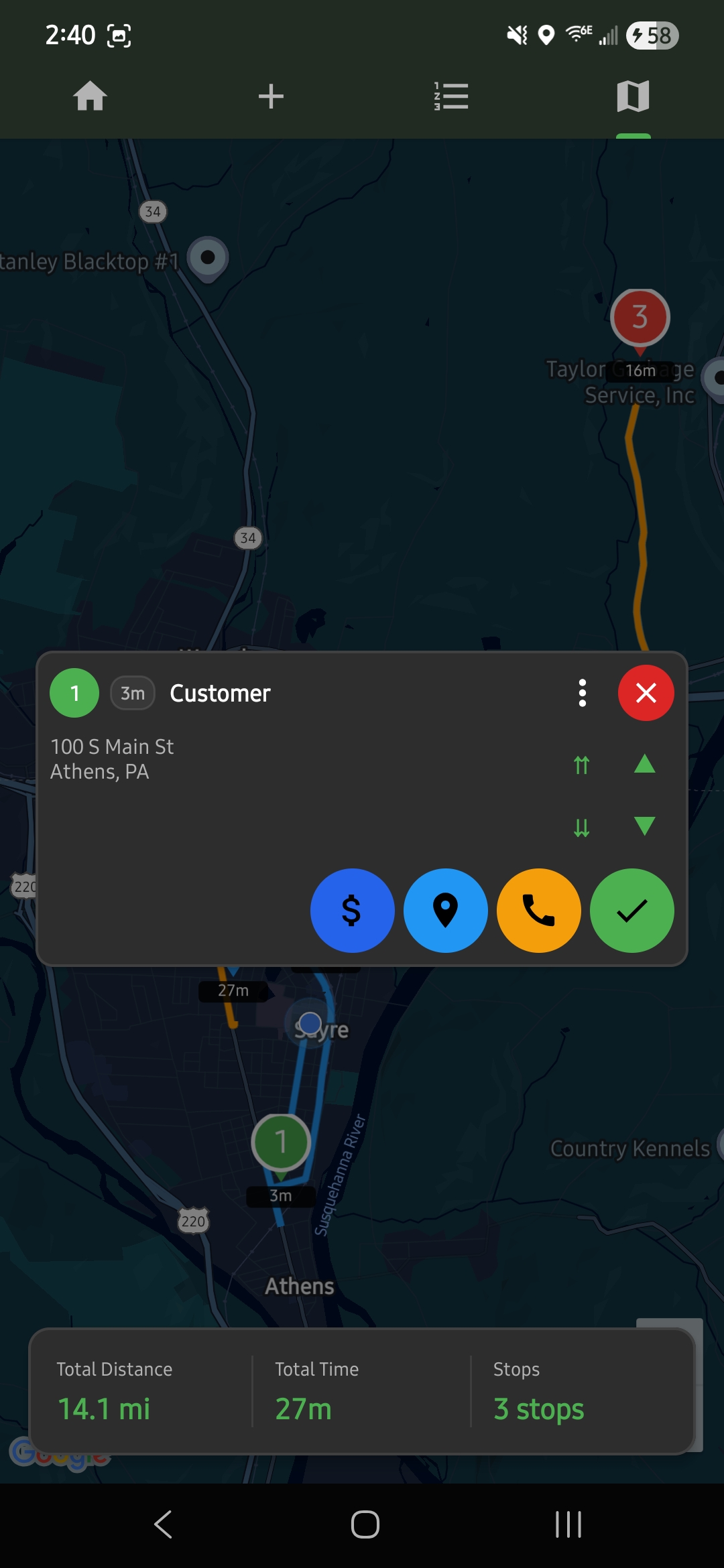Viewport: 724px width, 1568px height.
Task: Mark stop complete with green checkmark
Action: point(631,911)
